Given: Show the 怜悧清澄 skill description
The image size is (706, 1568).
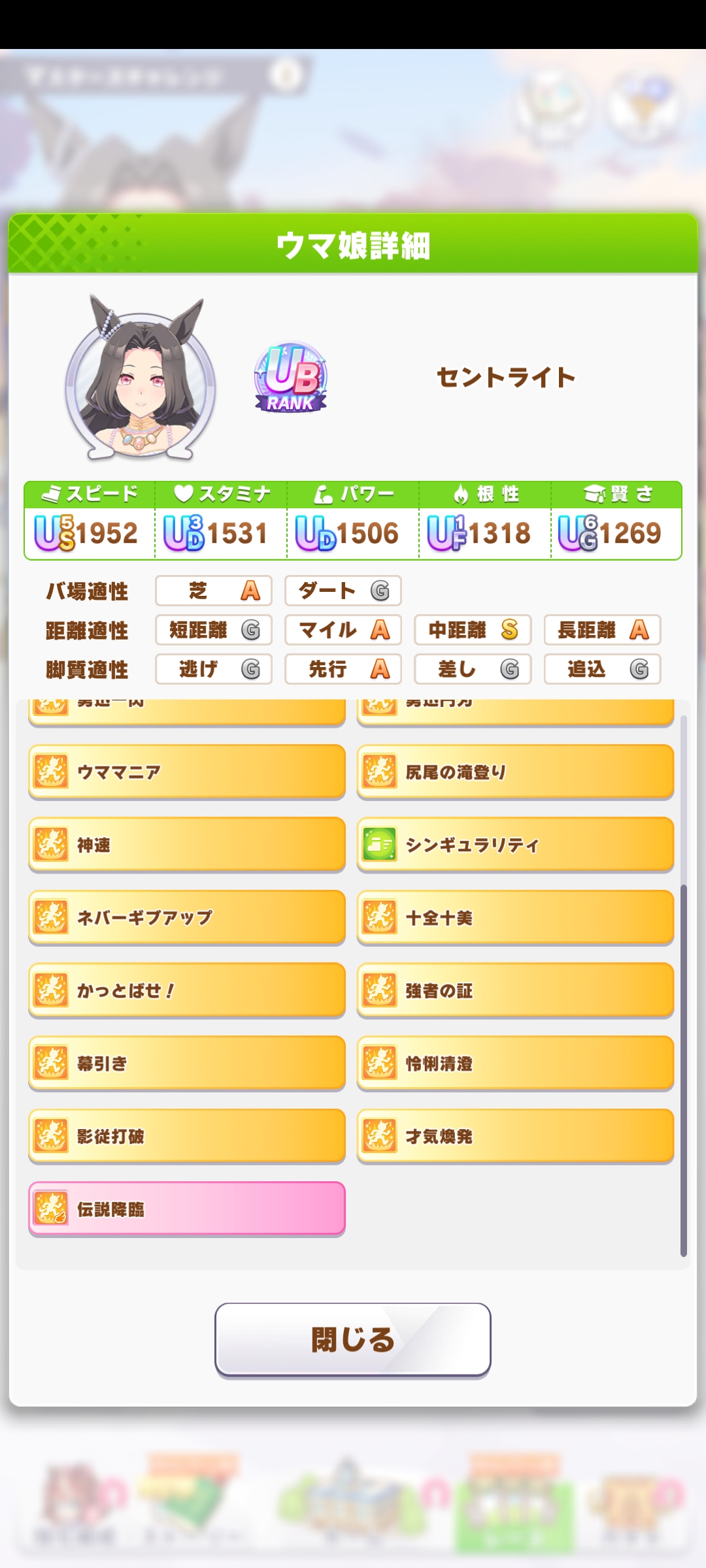Looking at the screenshot, I should coord(515,1064).
